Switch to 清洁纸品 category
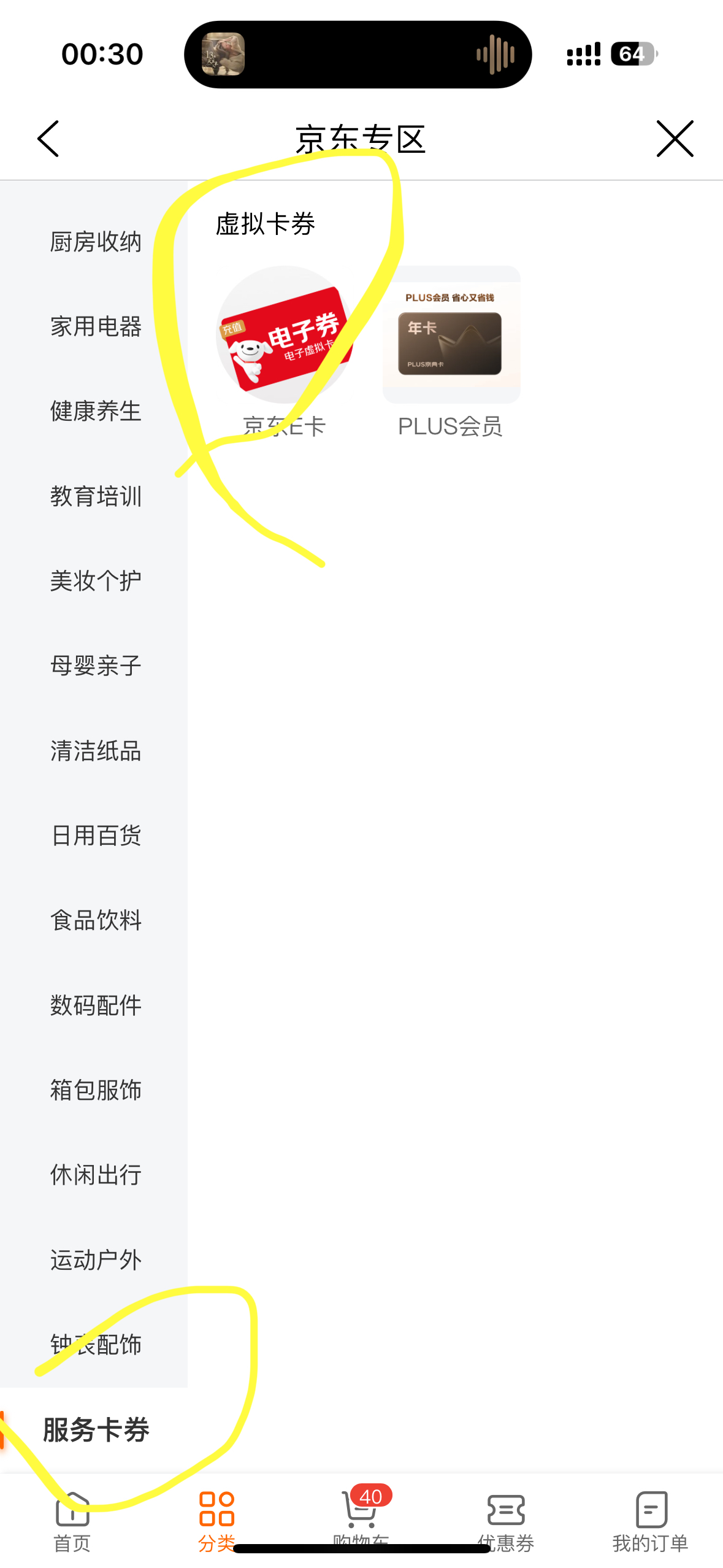This screenshot has width=723, height=1568. click(x=96, y=750)
